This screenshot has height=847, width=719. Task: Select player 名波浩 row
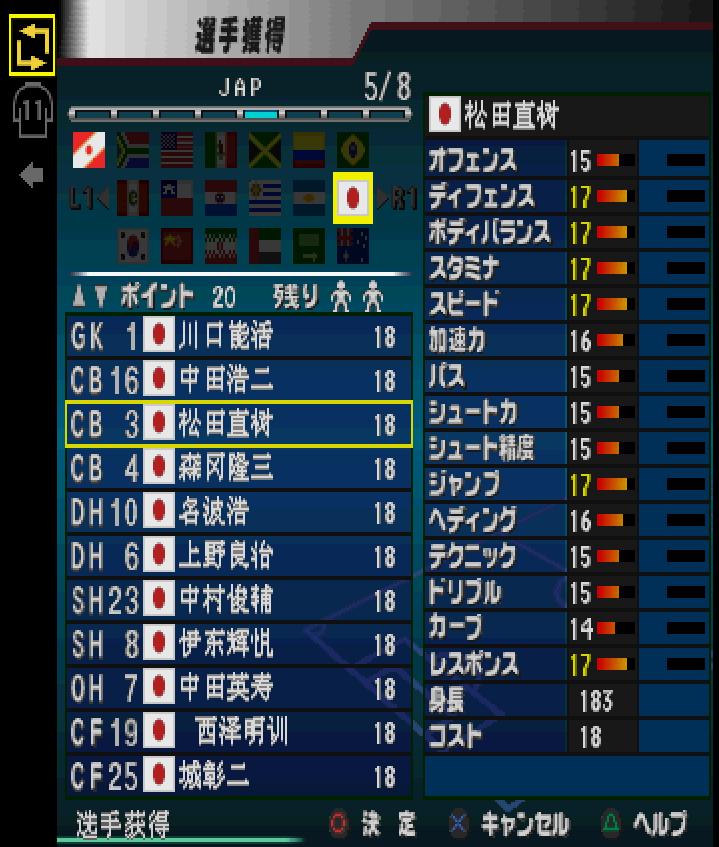[238, 513]
